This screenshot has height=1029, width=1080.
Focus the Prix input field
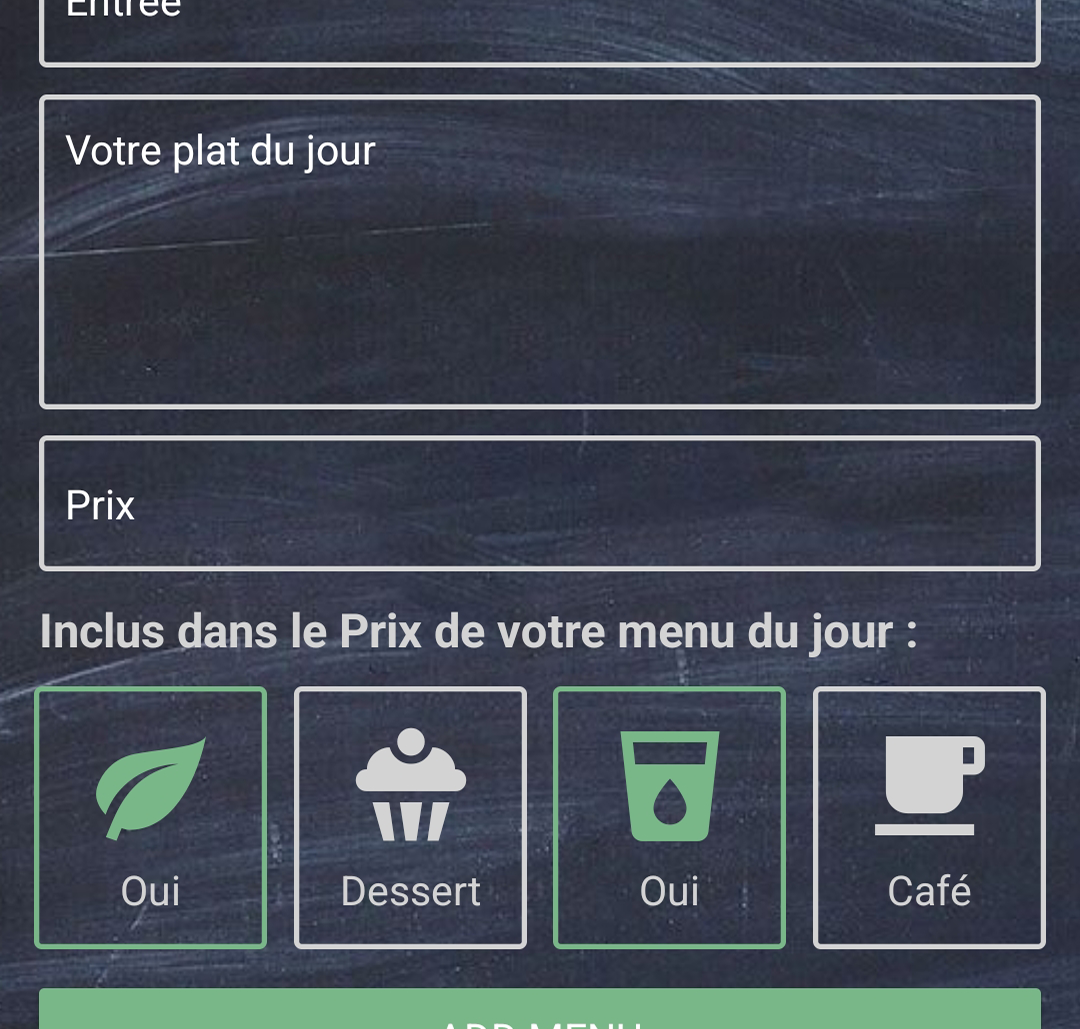(x=540, y=504)
